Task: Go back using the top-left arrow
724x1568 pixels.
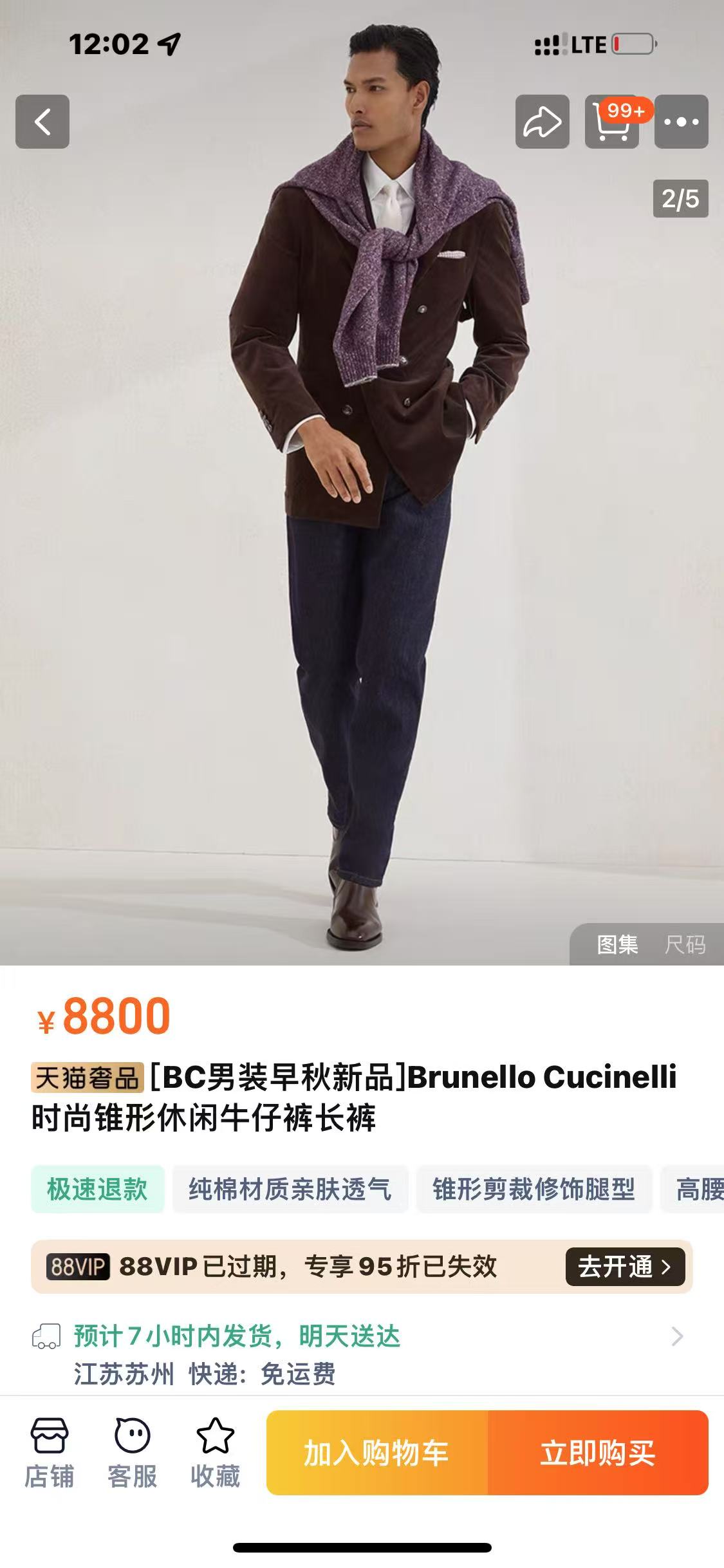Action: [x=42, y=122]
